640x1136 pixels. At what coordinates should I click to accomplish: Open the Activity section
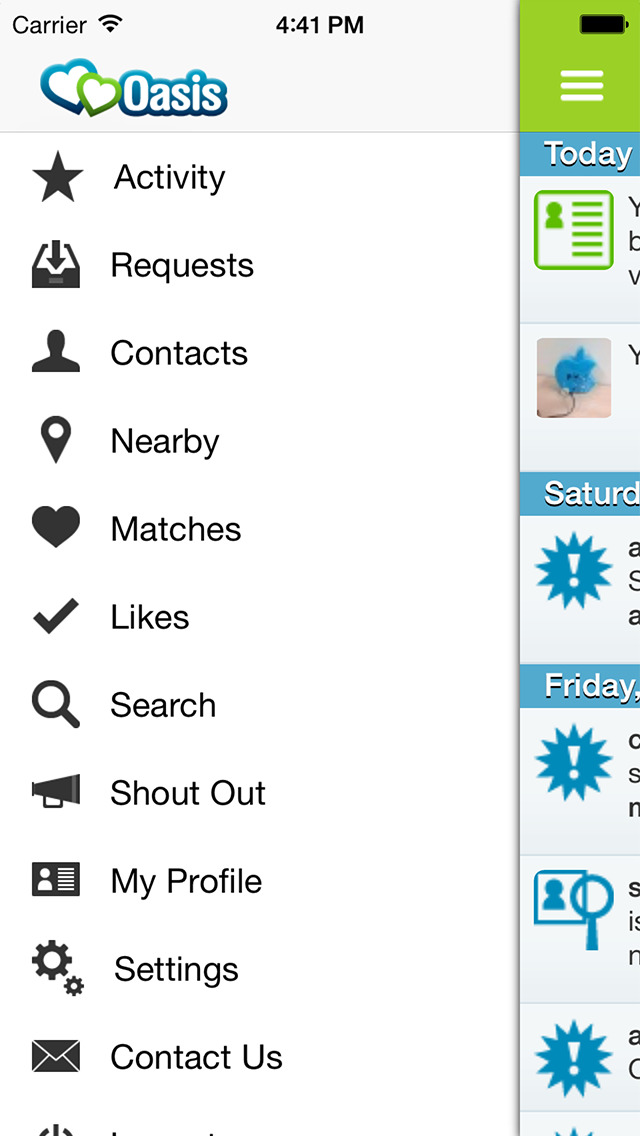(x=169, y=177)
